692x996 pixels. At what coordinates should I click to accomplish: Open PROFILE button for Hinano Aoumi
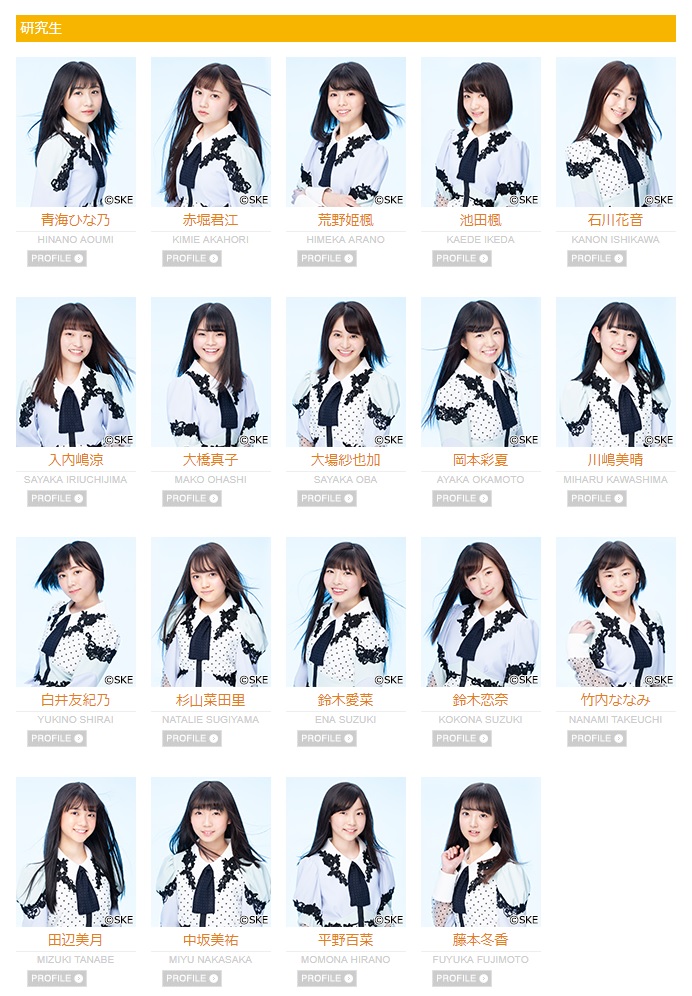click(57, 258)
